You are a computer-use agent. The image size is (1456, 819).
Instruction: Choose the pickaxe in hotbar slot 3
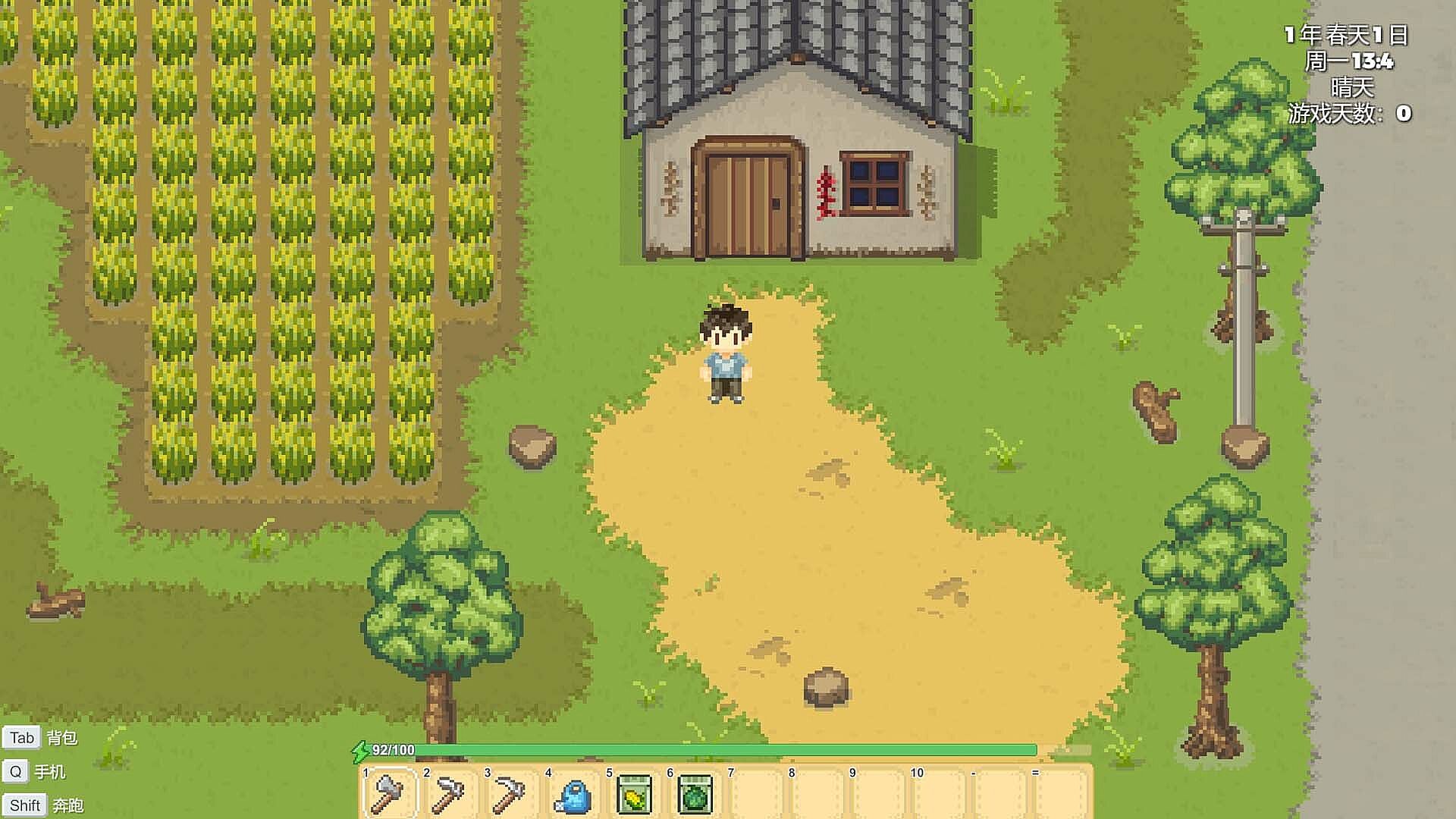(512, 793)
